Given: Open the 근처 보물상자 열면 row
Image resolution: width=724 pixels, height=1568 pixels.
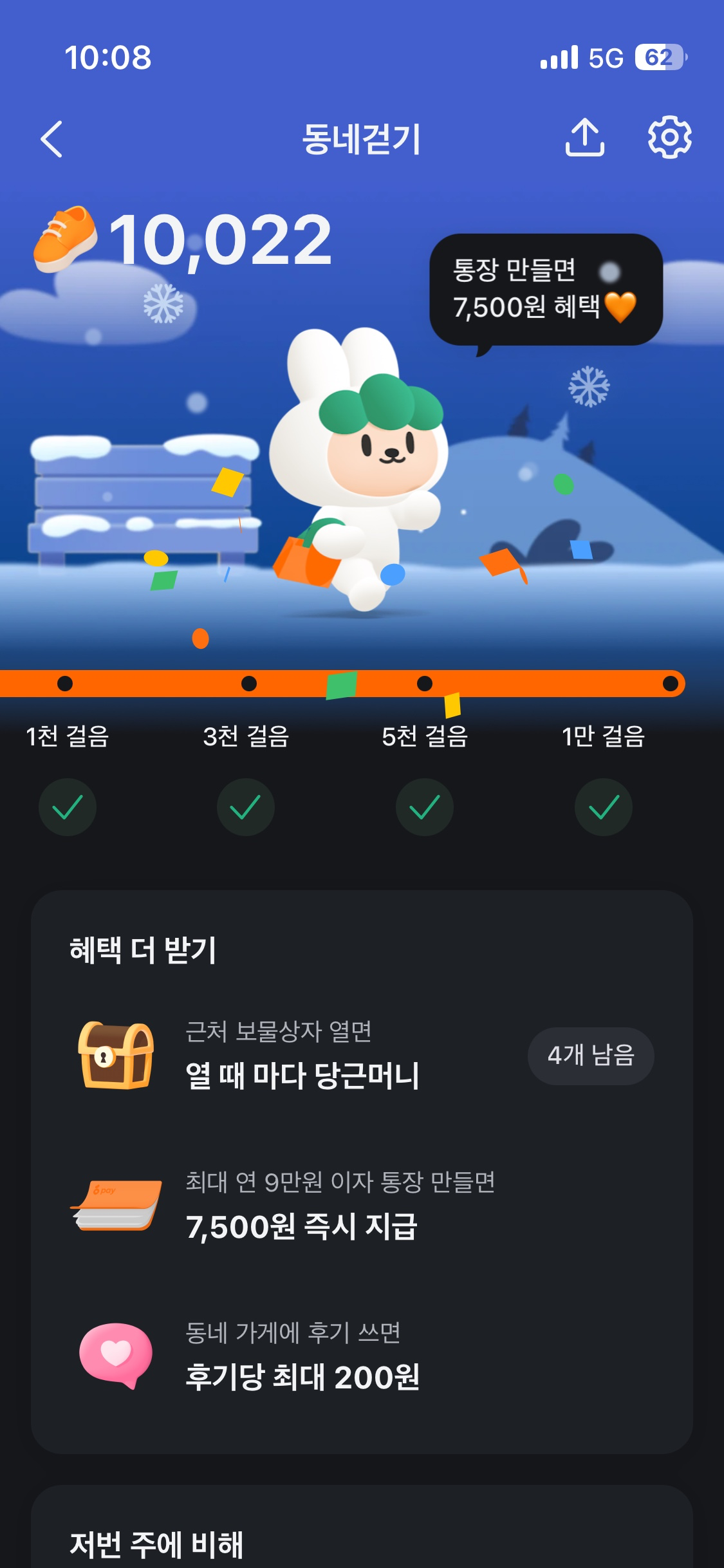Looking at the screenshot, I should (x=302, y=1056).
